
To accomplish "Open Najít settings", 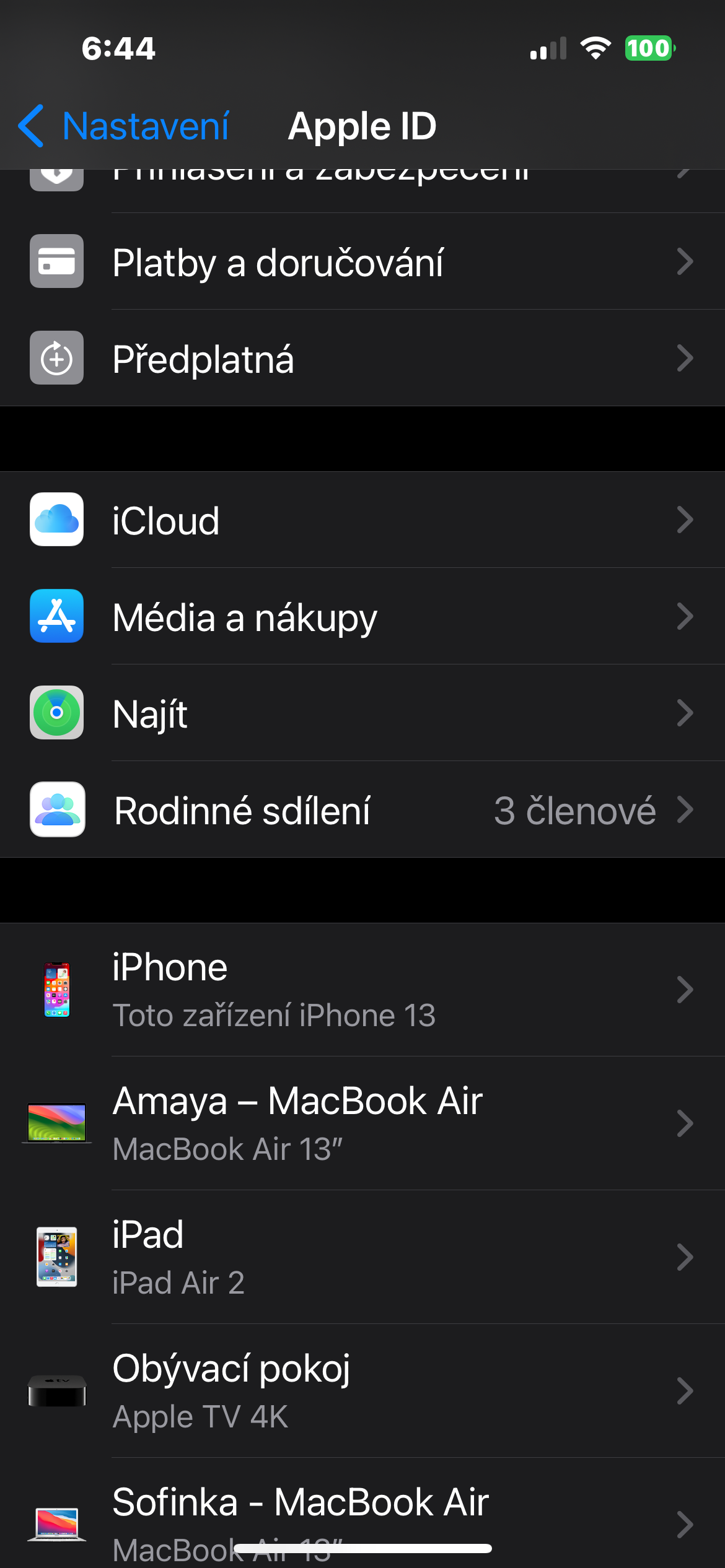I will click(x=362, y=713).
